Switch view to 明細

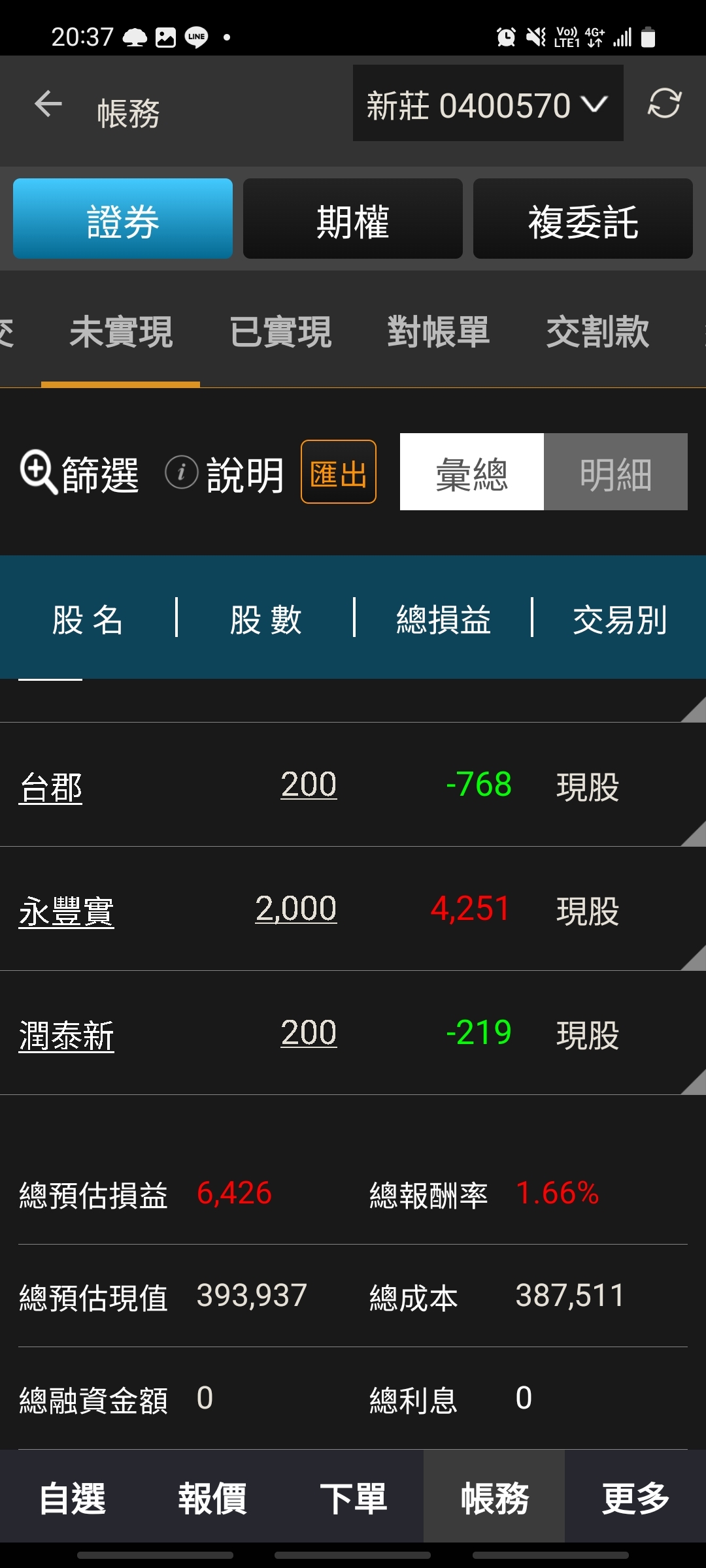(x=615, y=472)
